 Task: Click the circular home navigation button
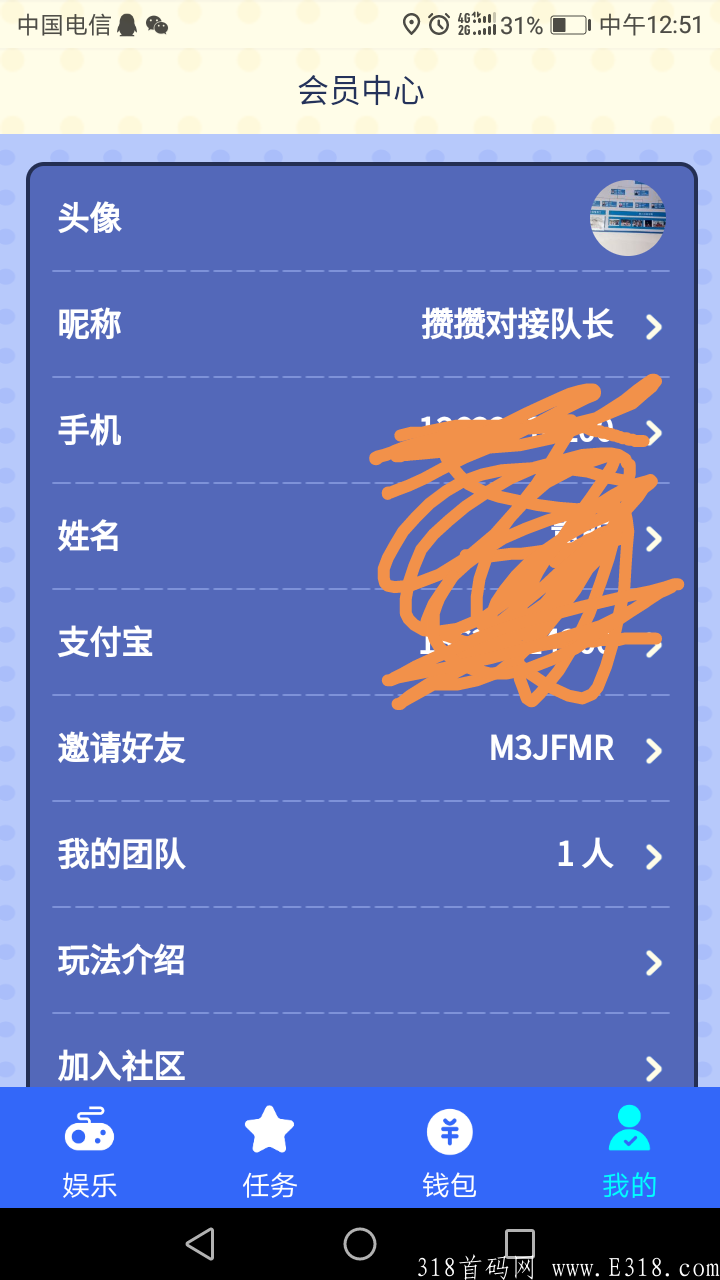360,1244
